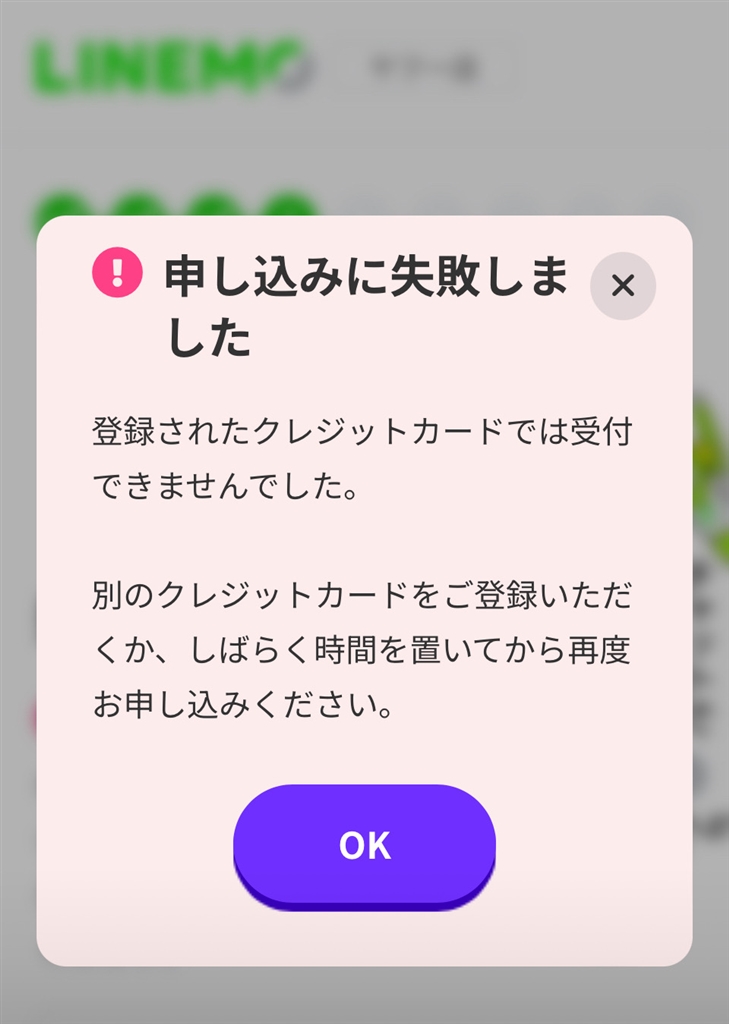Confirm the error with OK button
This screenshot has width=729, height=1024.
(x=364, y=845)
